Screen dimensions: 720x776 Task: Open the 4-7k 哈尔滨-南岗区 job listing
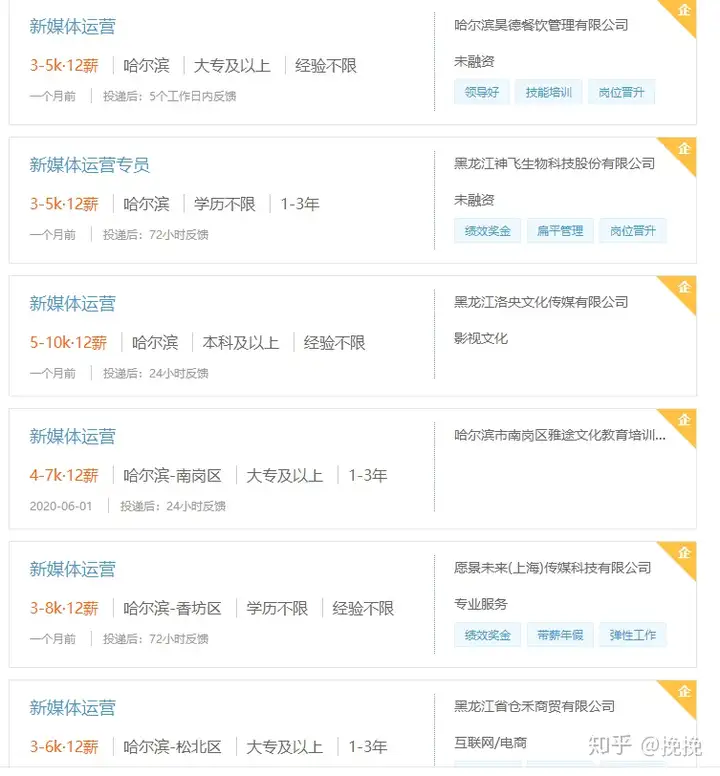pyautogui.click(x=72, y=437)
